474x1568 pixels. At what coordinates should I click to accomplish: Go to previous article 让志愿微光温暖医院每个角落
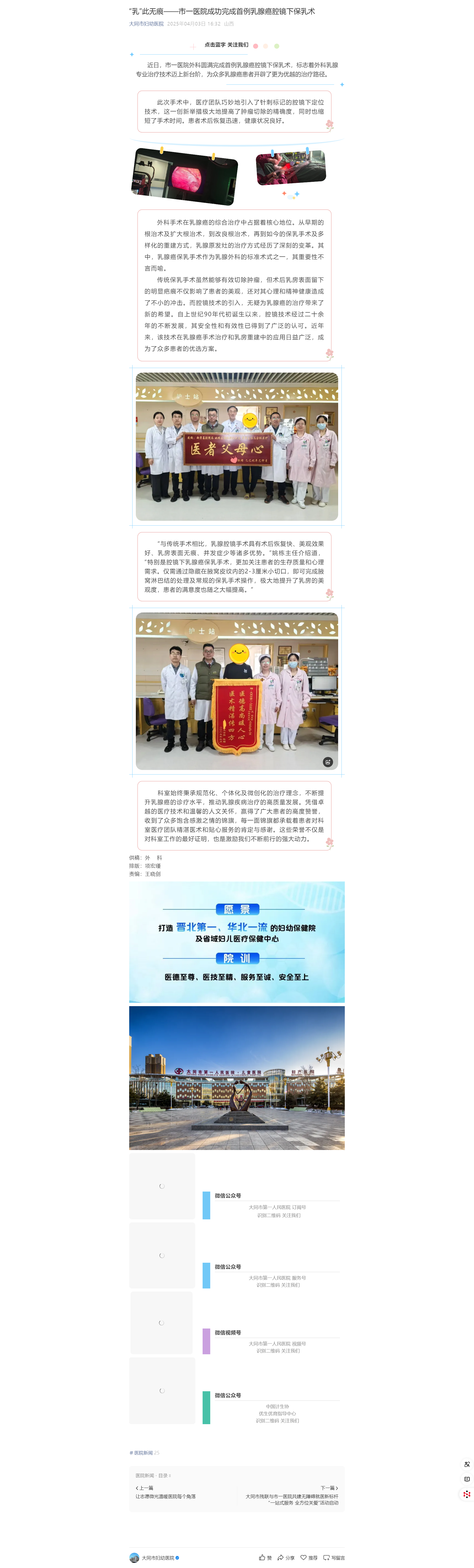[x=165, y=1496]
